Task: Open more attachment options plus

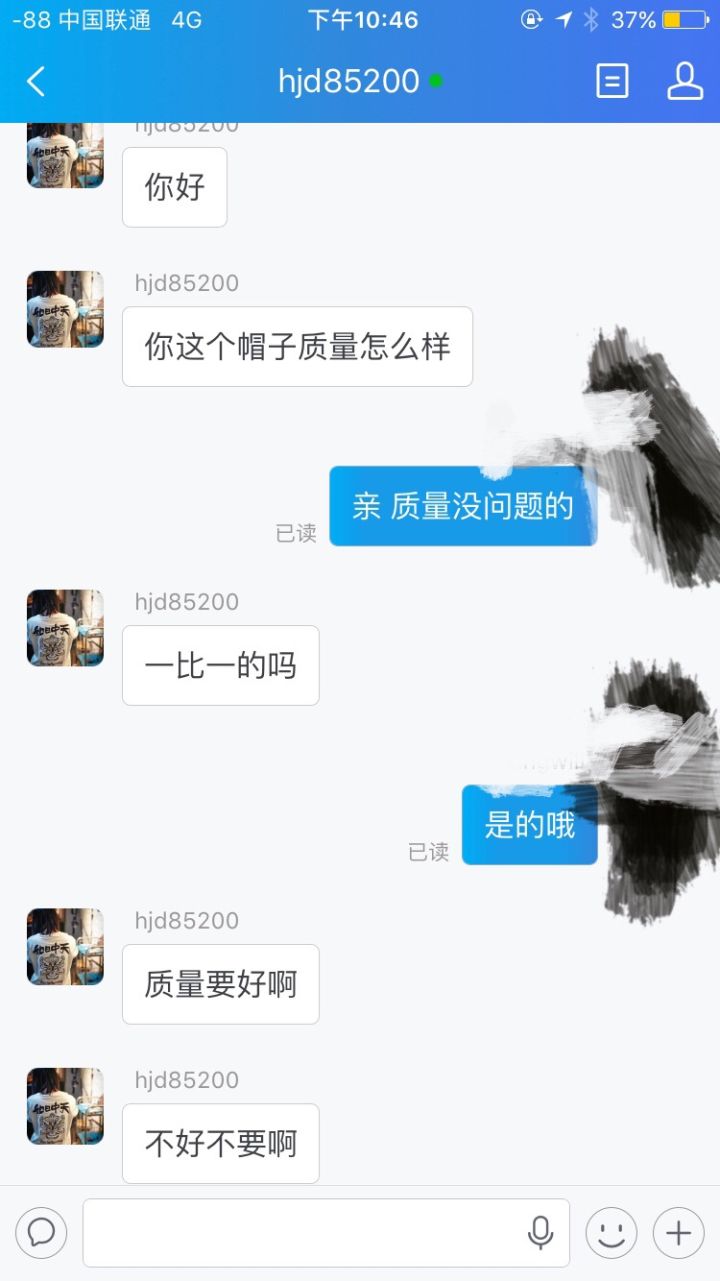Action: click(678, 1233)
